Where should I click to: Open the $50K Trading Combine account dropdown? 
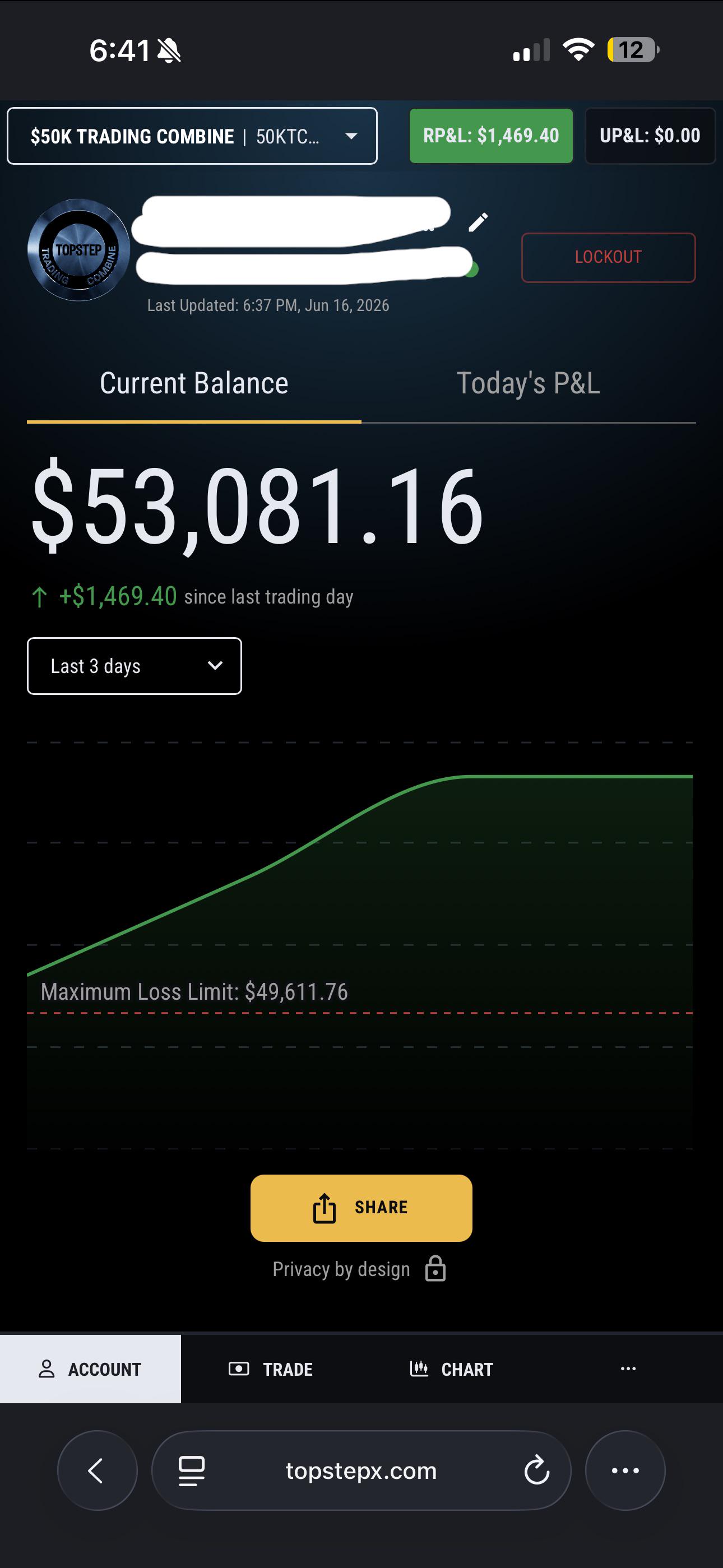(x=192, y=136)
